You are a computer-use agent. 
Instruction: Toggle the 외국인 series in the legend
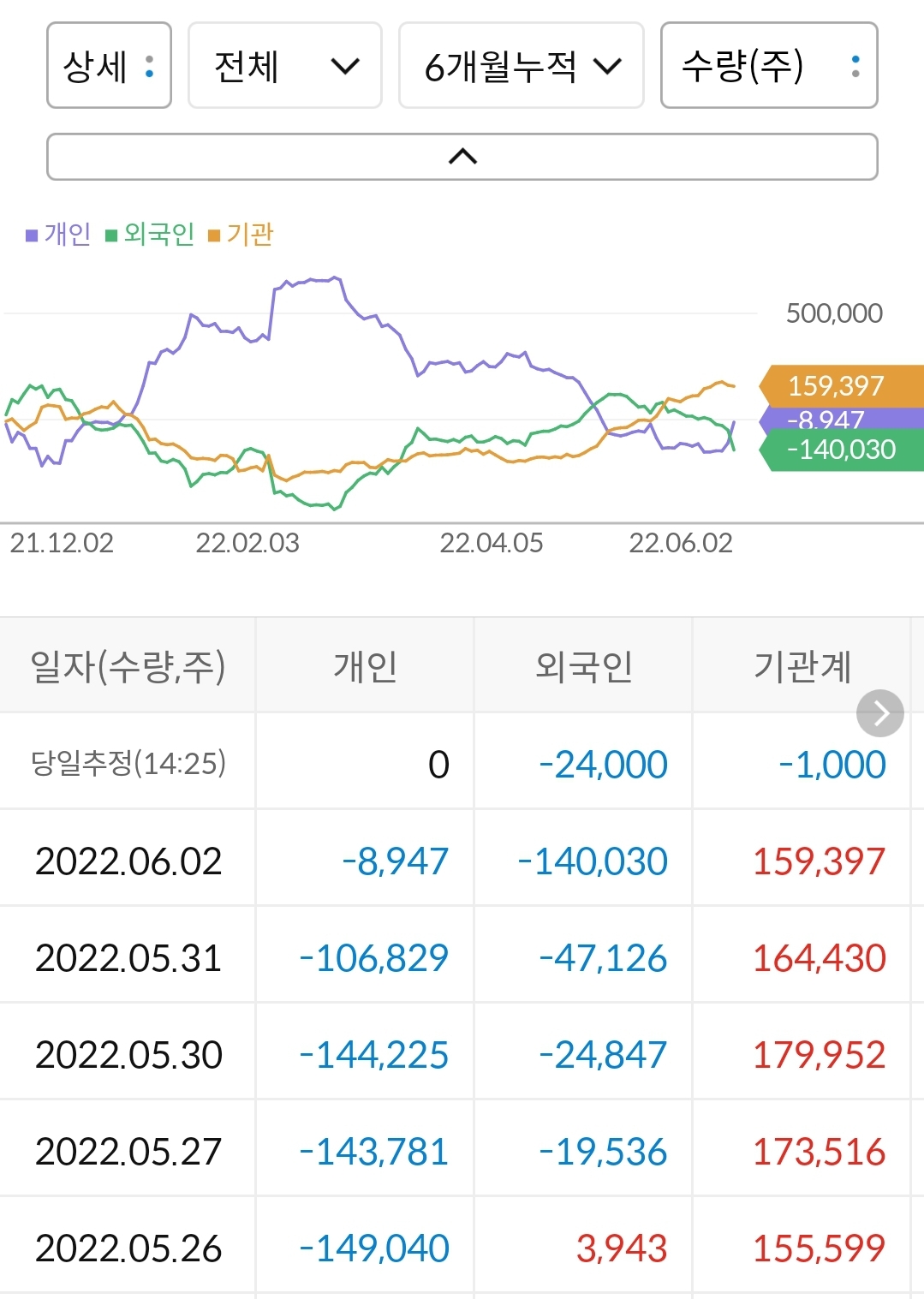157,233
